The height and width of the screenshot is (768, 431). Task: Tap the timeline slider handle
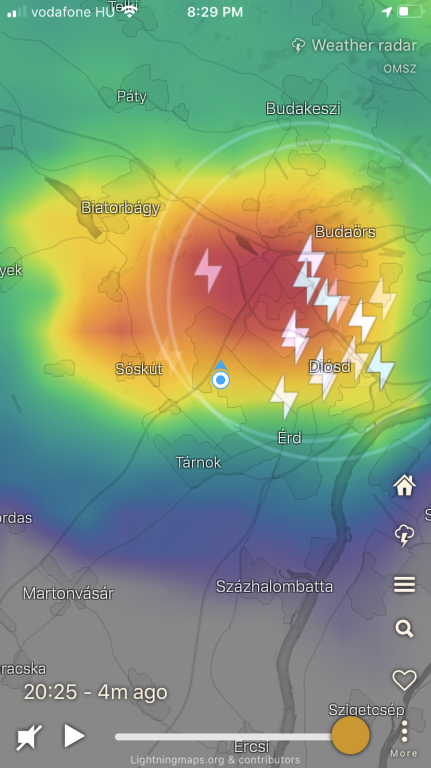point(350,736)
